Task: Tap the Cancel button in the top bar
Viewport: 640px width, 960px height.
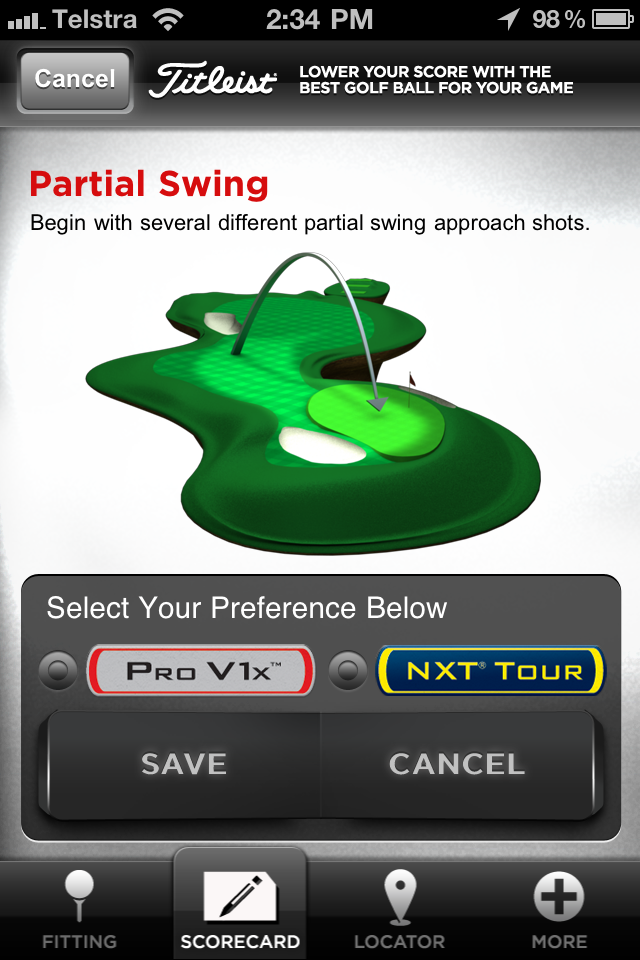Action: click(75, 79)
